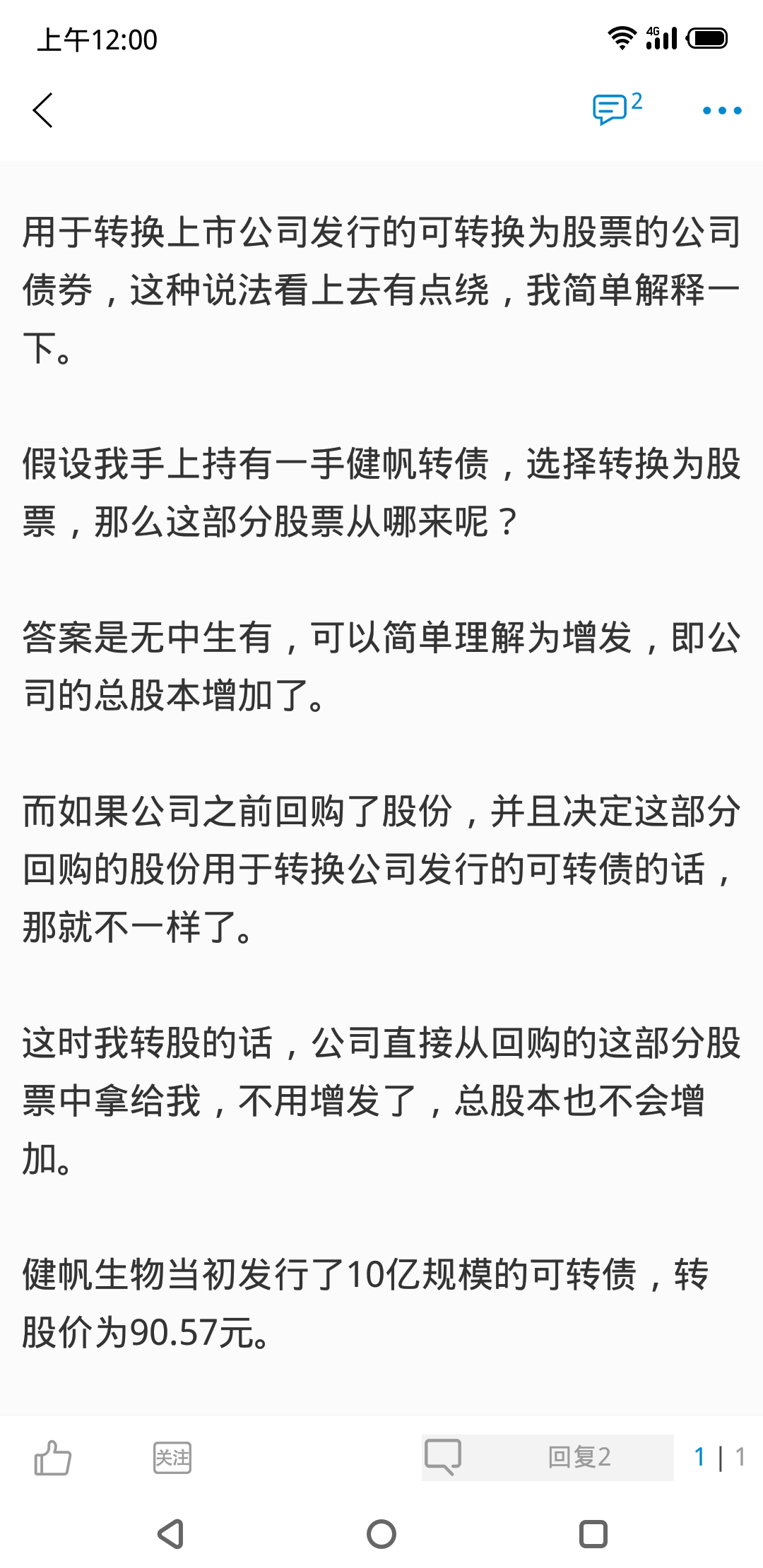
Task: Go back using the top-left arrow
Action: point(43,110)
